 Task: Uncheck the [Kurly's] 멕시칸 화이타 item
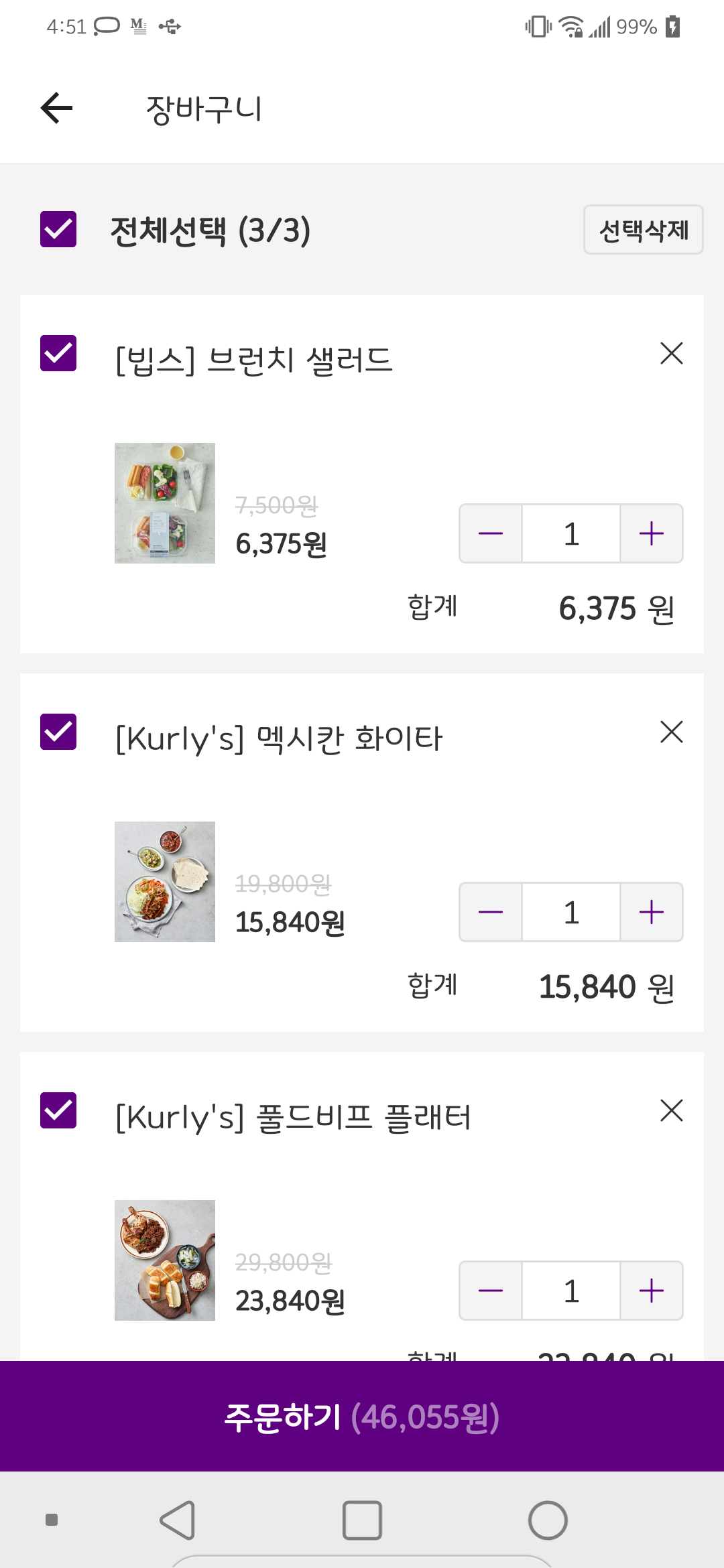[58, 732]
